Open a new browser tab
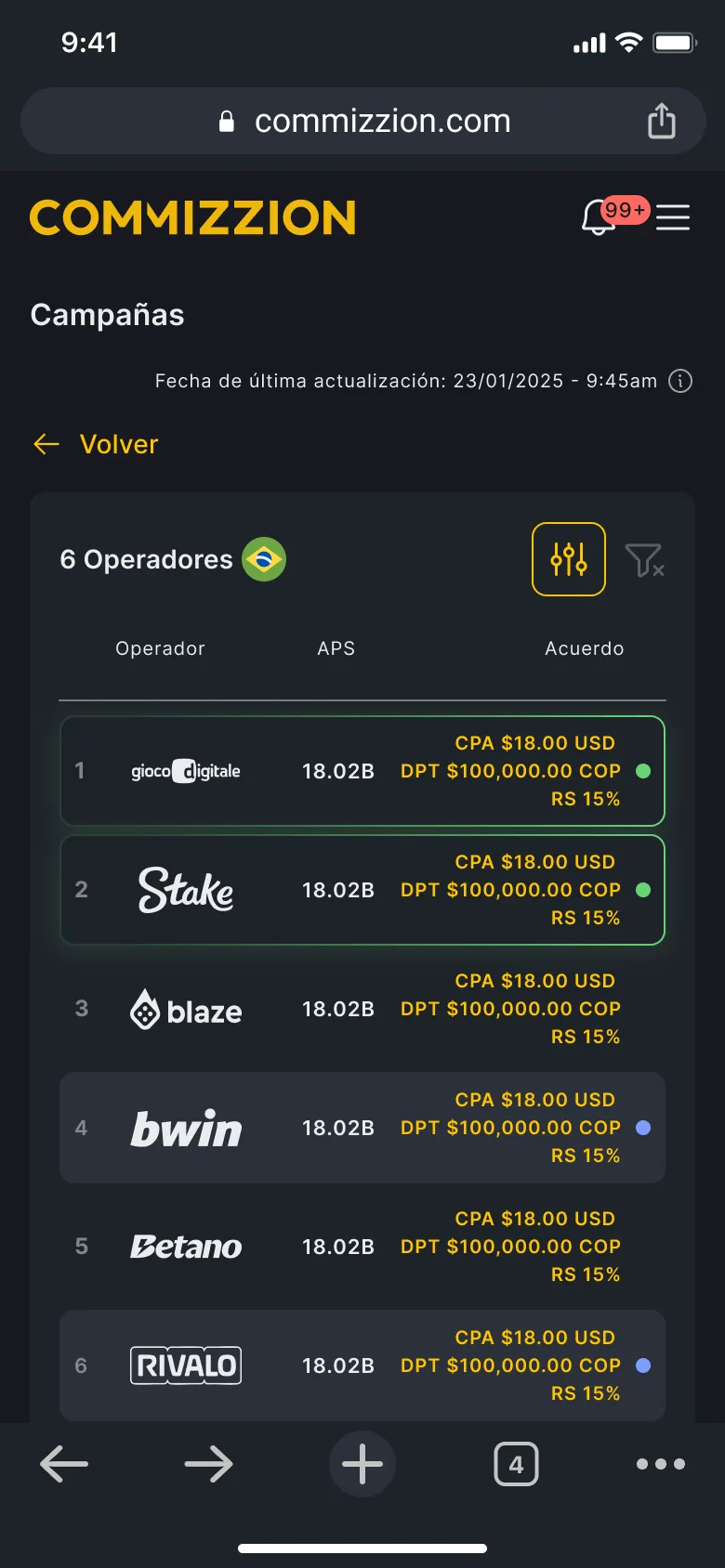This screenshot has height=1568, width=725. (362, 1464)
